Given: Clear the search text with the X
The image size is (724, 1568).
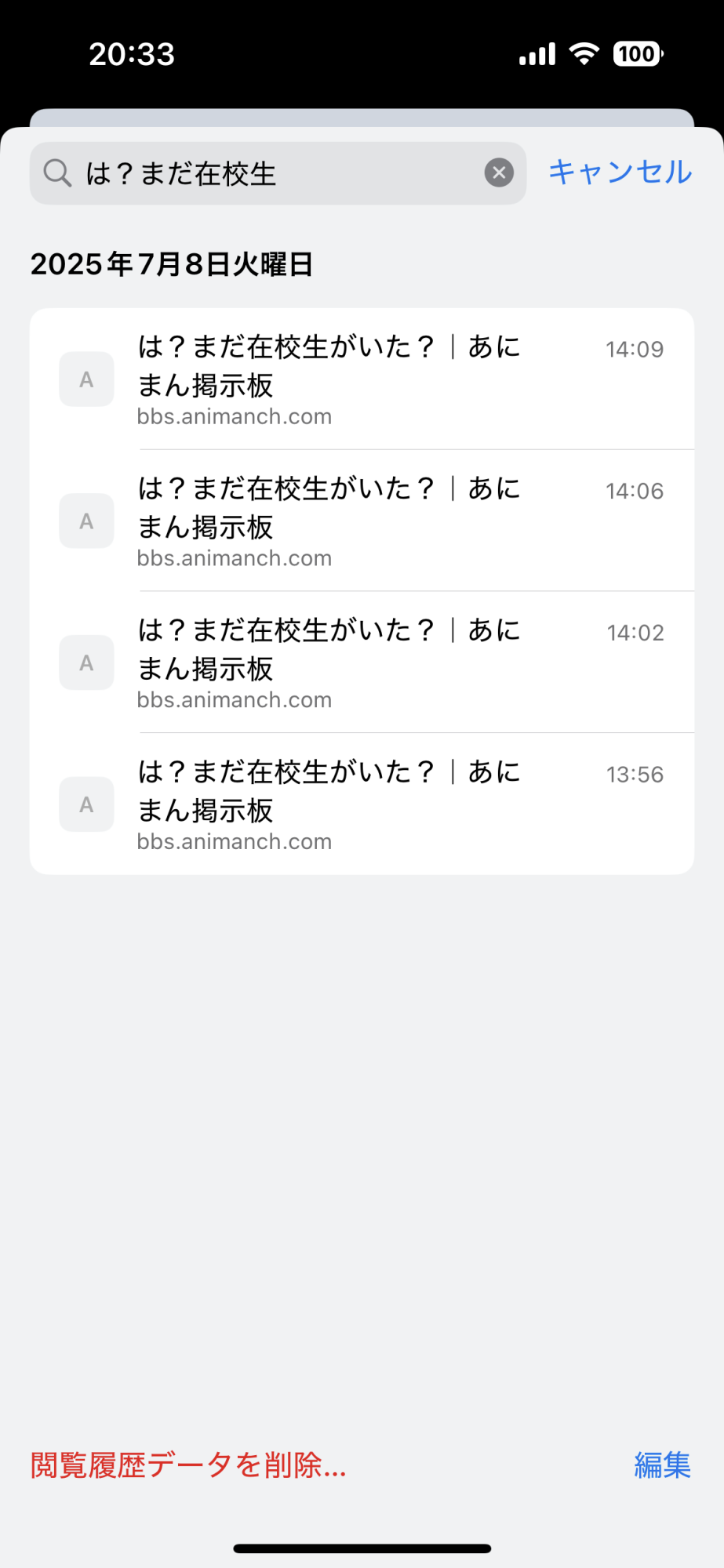Looking at the screenshot, I should tap(499, 172).
